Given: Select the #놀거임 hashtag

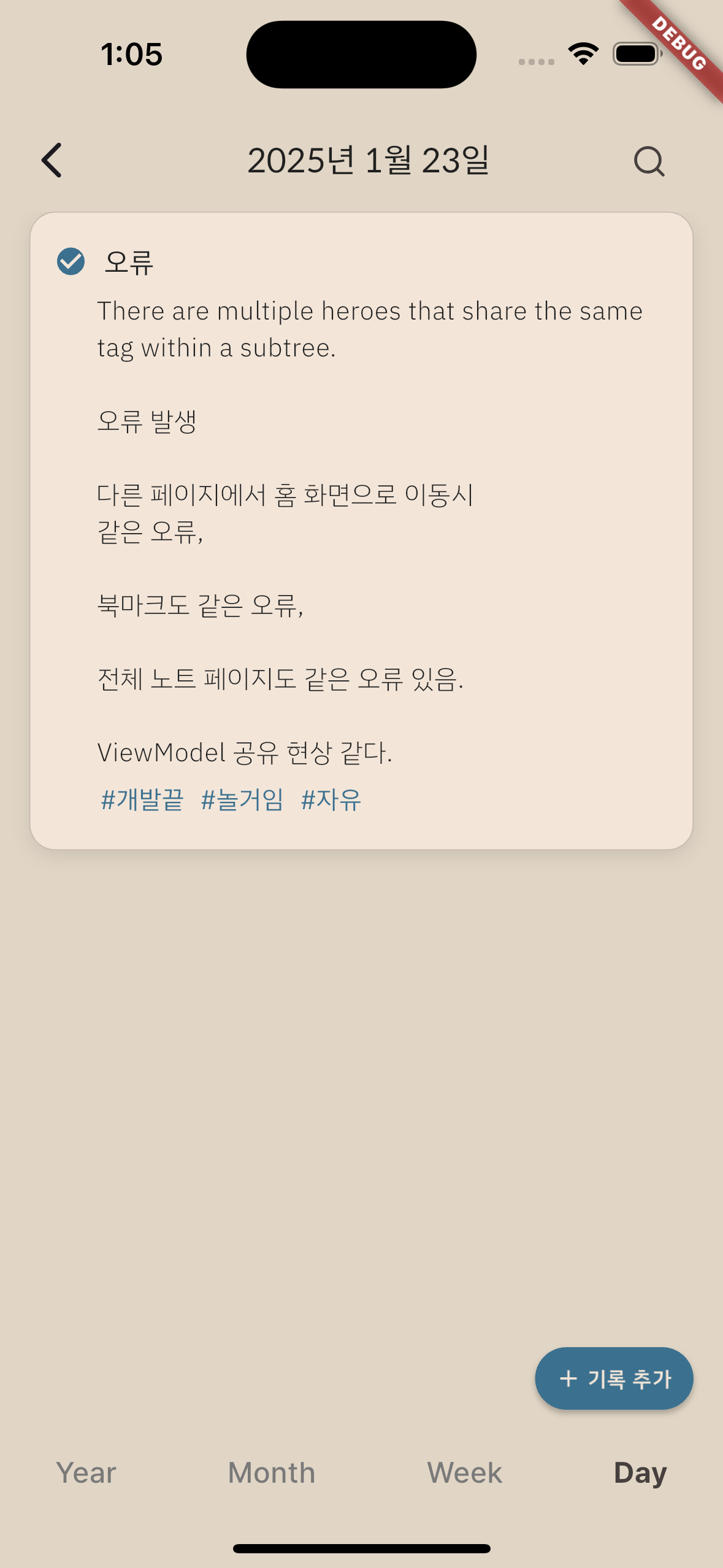Looking at the screenshot, I should (x=242, y=800).
